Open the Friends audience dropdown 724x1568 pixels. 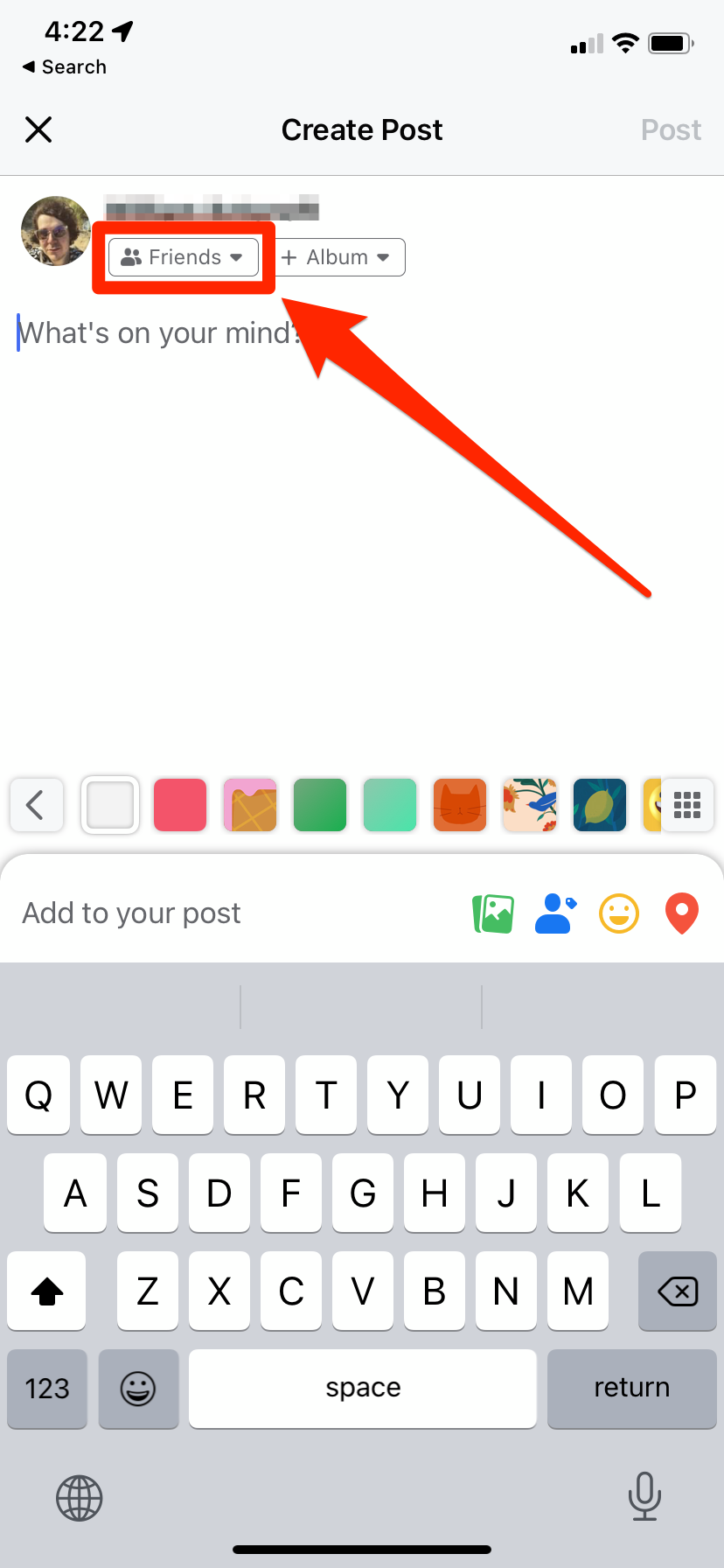click(184, 257)
